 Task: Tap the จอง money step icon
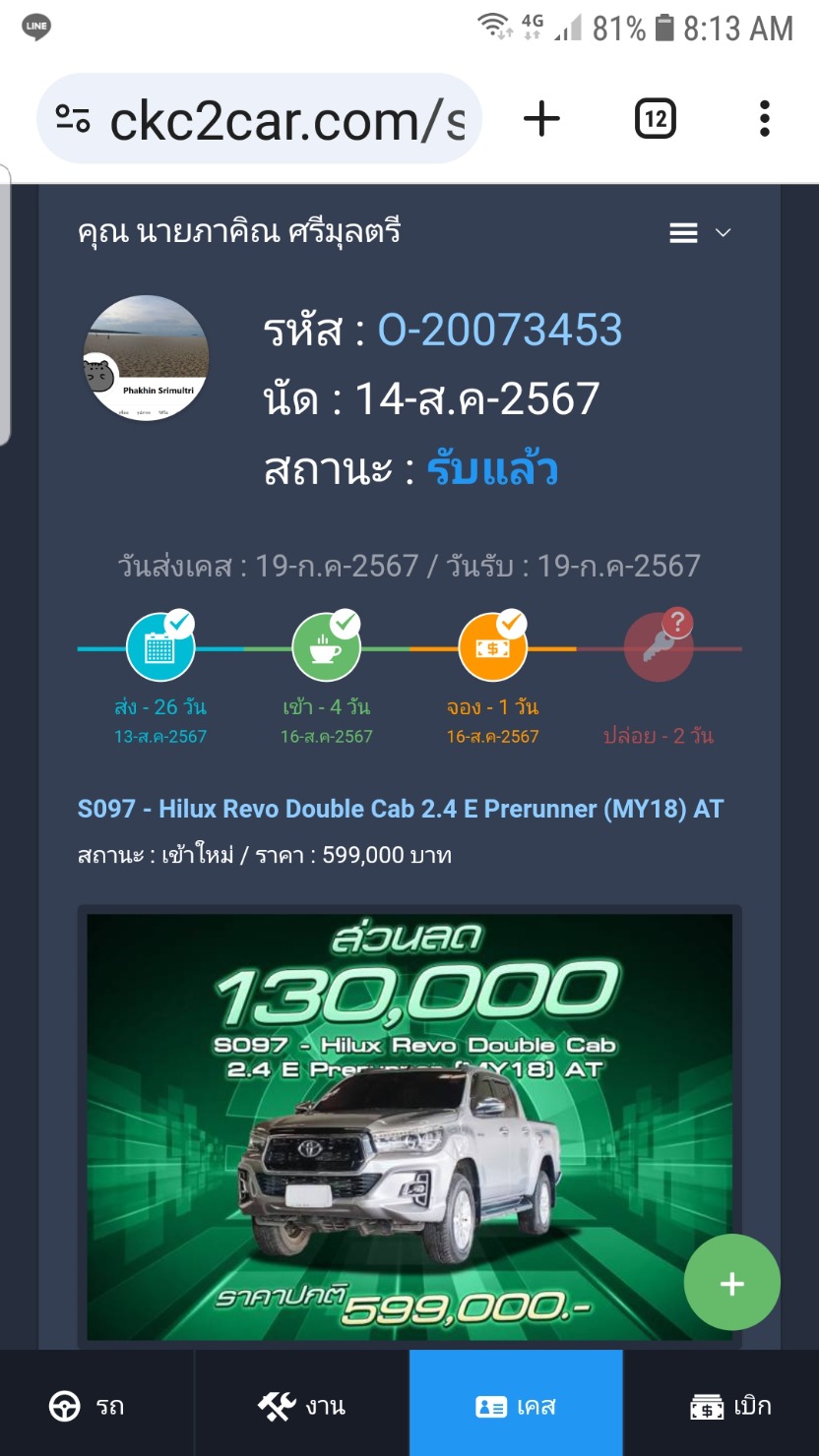(x=492, y=649)
